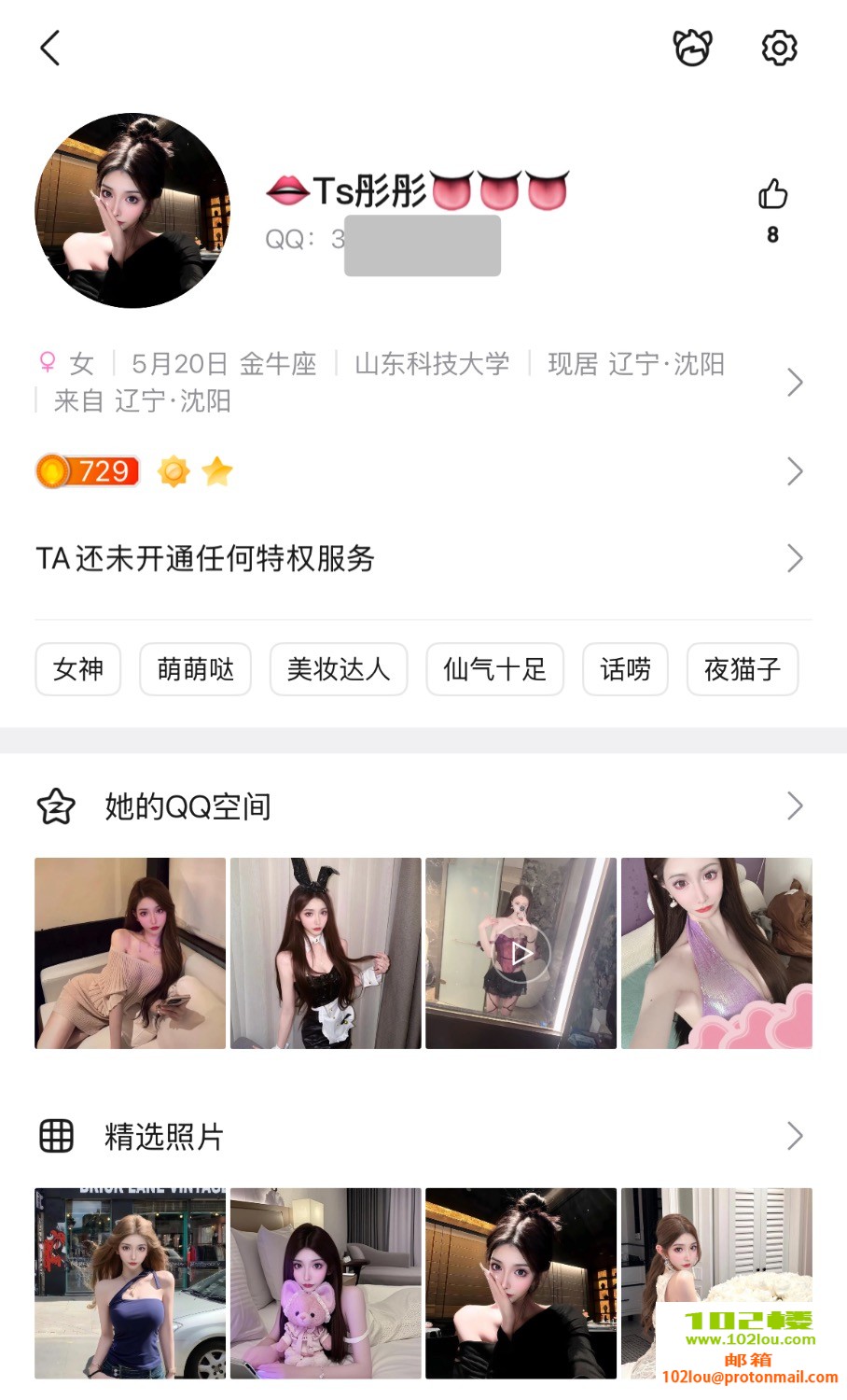The image size is (847, 1400).
Task: Open the level 729 badges row
Action: (794, 471)
